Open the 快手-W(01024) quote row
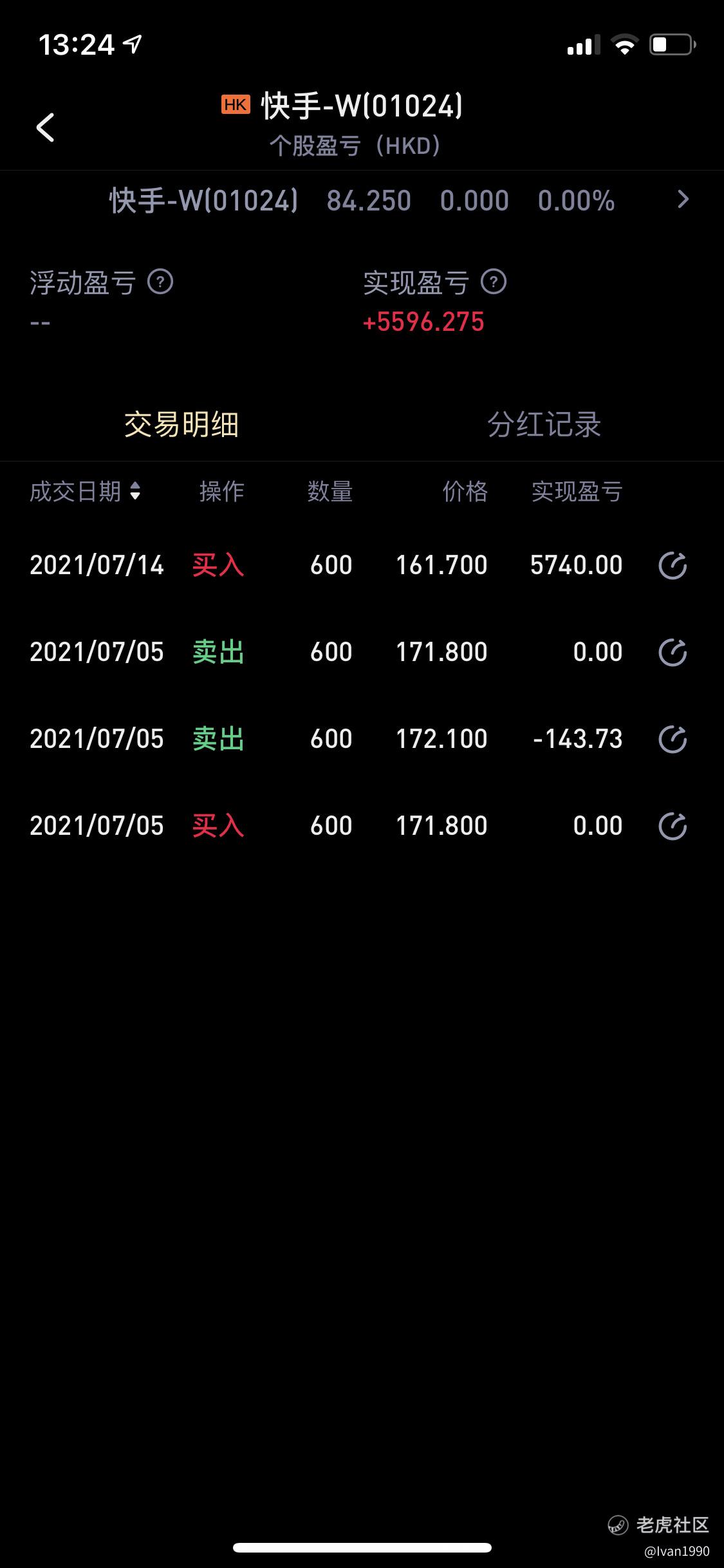The width and height of the screenshot is (724, 1568). click(362, 200)
